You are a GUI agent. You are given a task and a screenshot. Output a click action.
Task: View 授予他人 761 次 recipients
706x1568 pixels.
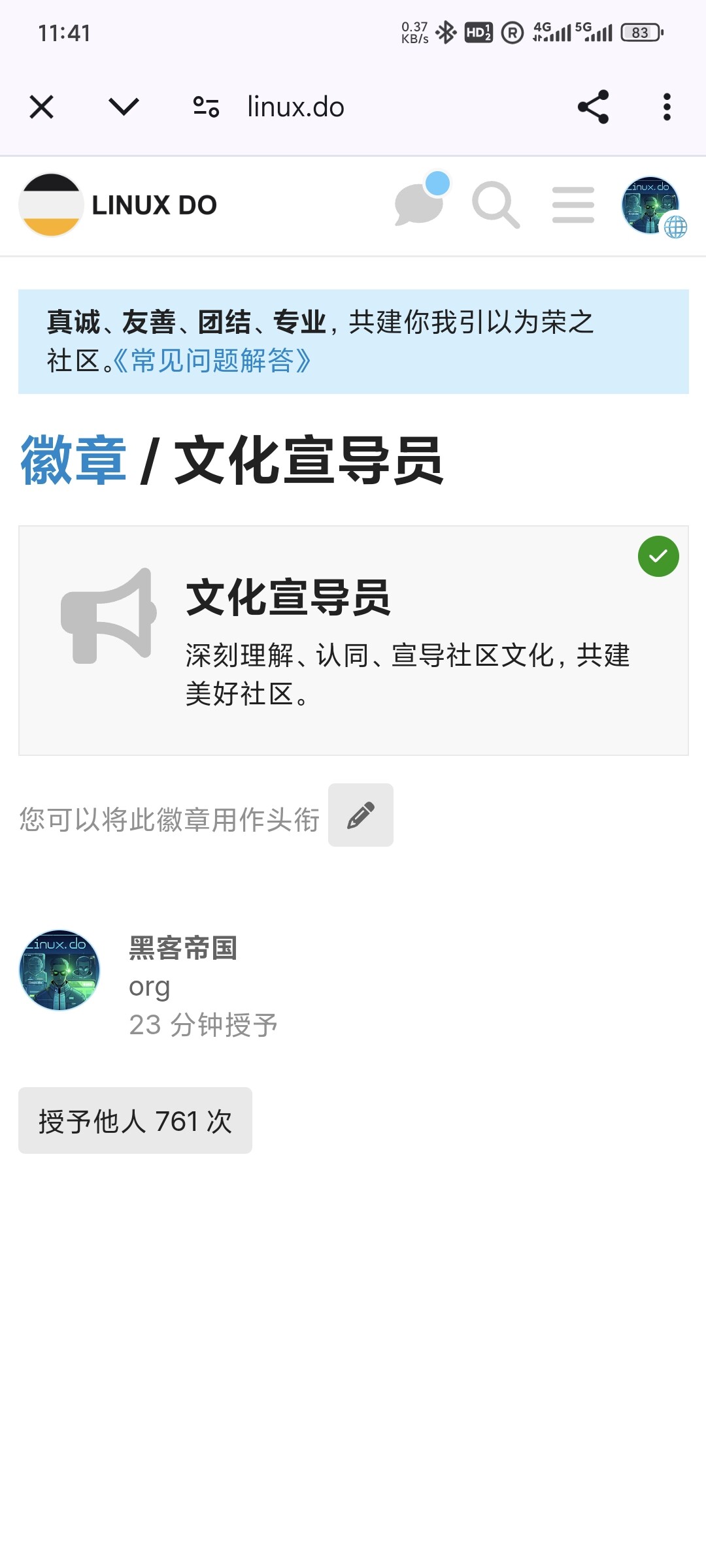135,1120
